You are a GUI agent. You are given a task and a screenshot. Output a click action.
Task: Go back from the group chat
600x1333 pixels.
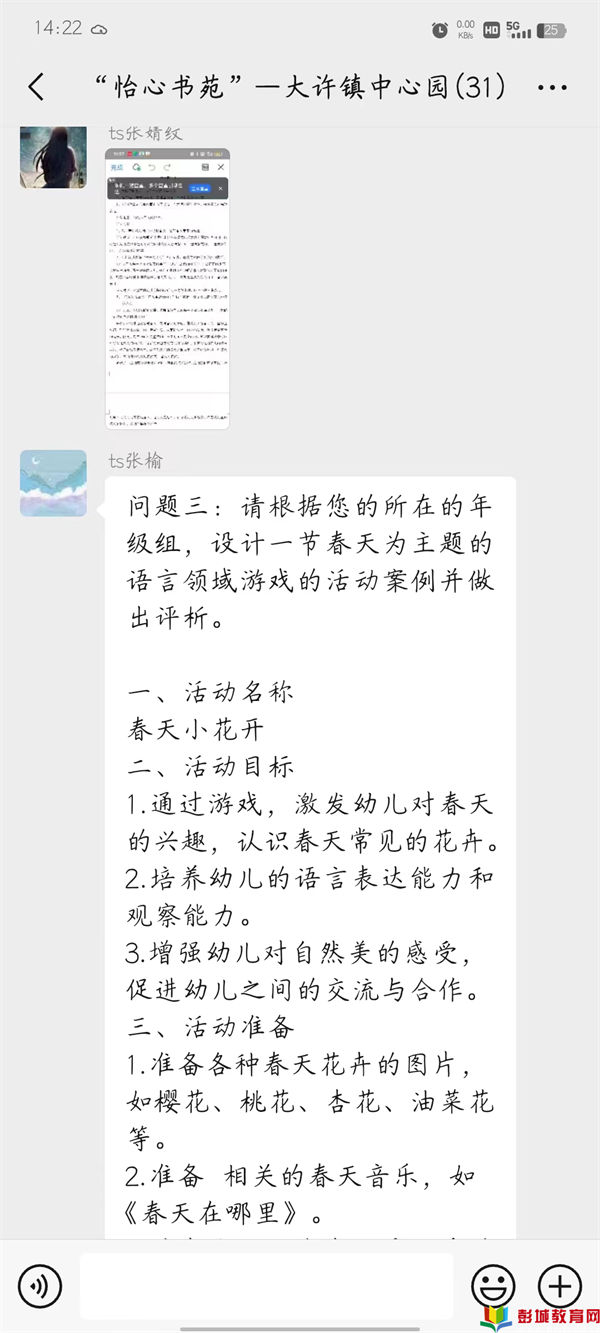pyautogui.click(x=36, y=87)
